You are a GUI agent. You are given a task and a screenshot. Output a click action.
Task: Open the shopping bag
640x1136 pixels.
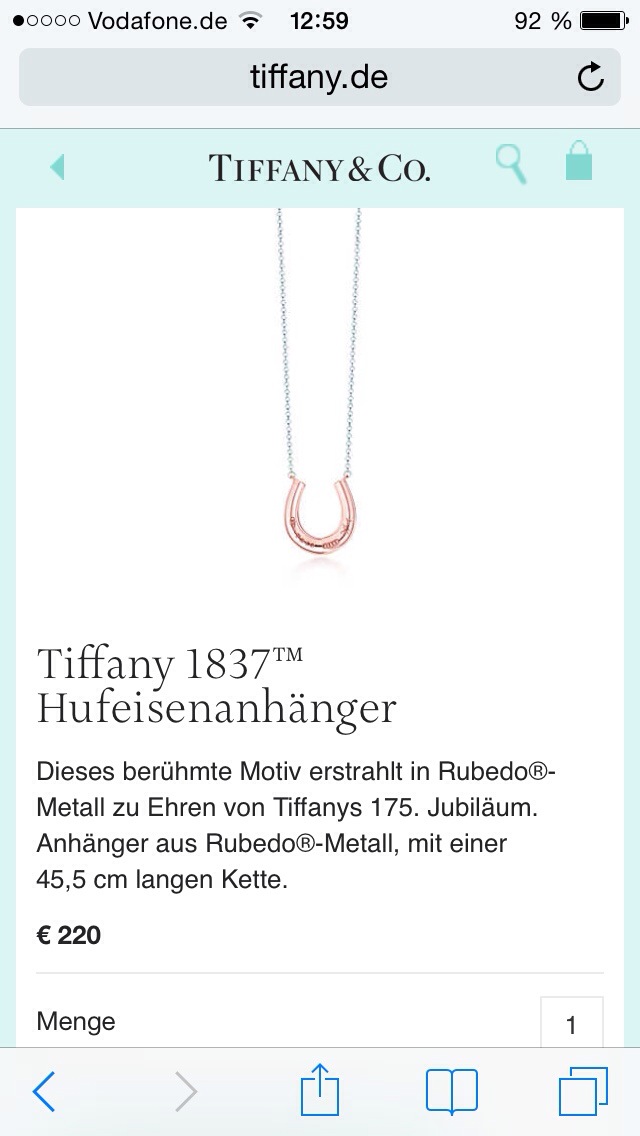pos(578,161)
